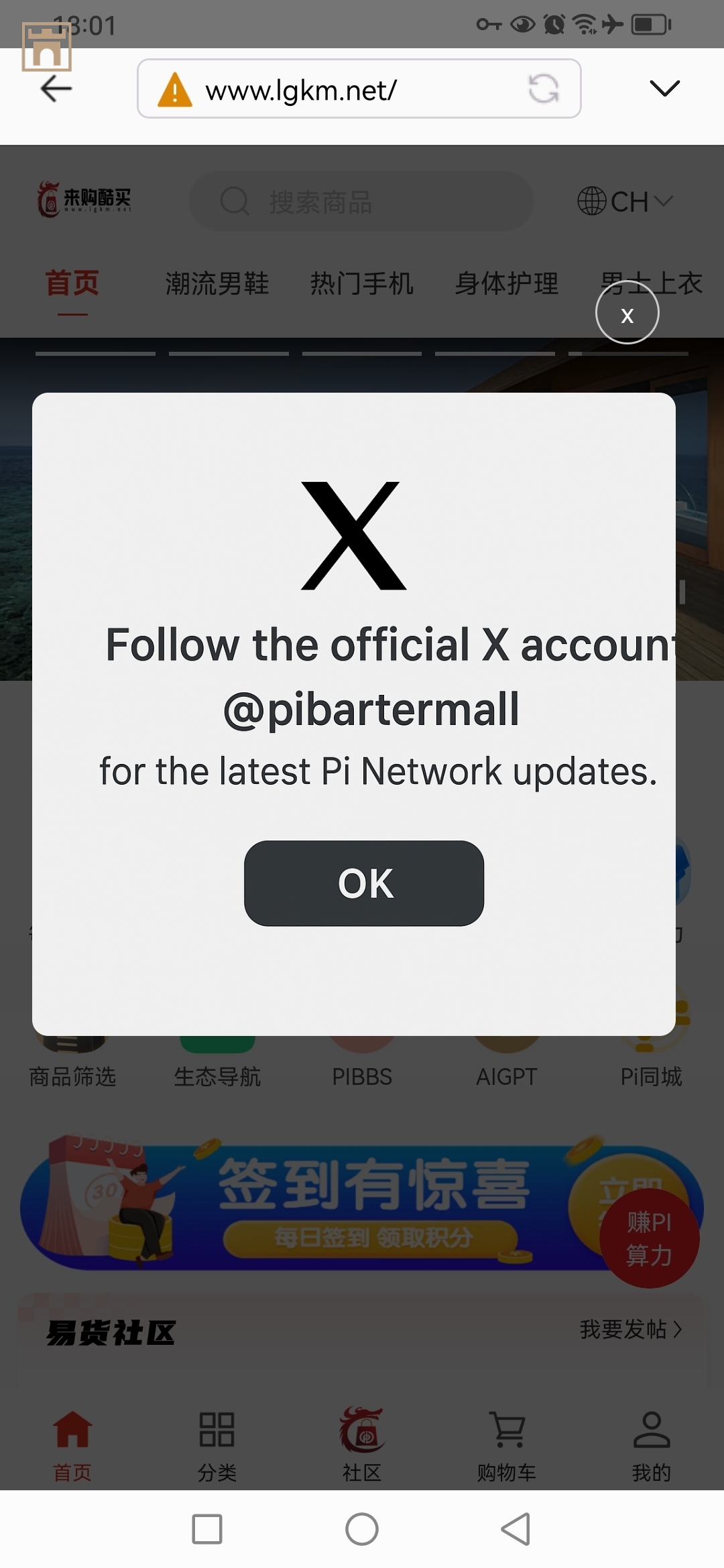Expand the browser dropdown chevron
This screenshot has height=1568, width=724.
pyautogui.click(x=664, y=88)
